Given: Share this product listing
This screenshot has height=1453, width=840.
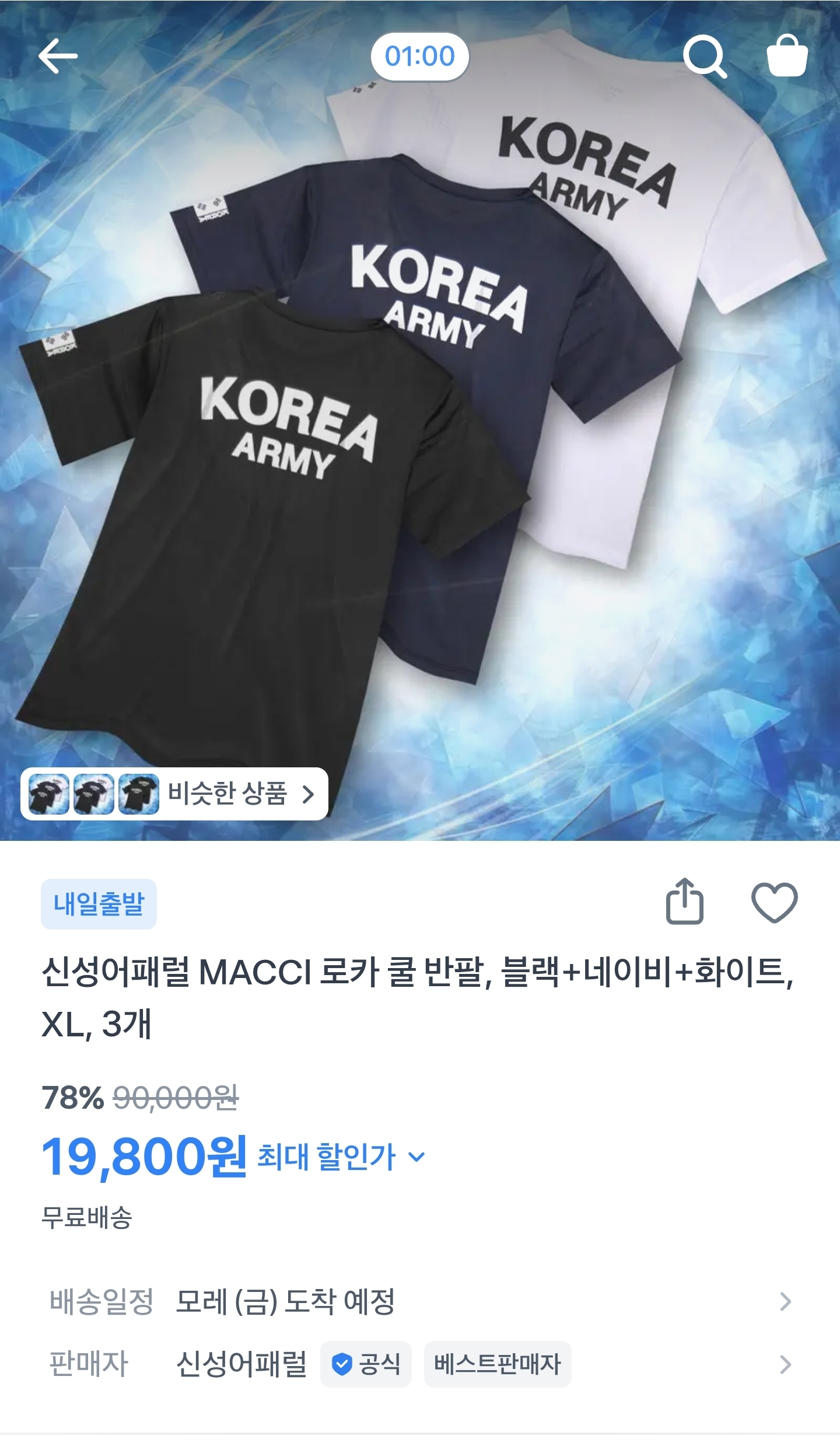Looking at the screenshot, I should click(684, 902).
